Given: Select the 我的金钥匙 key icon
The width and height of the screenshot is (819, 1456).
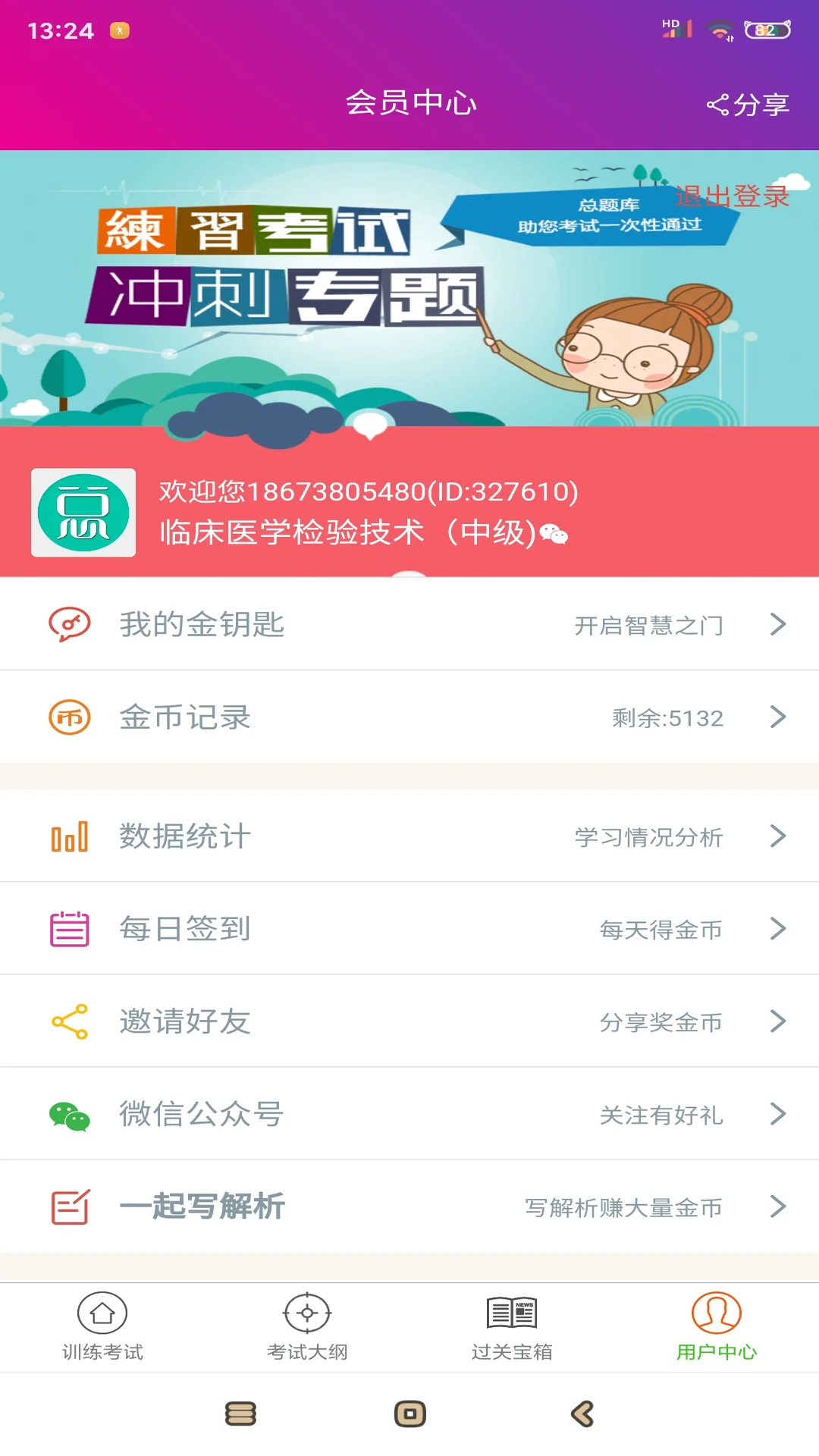Looking at the screenshot, I should point(68,625).
